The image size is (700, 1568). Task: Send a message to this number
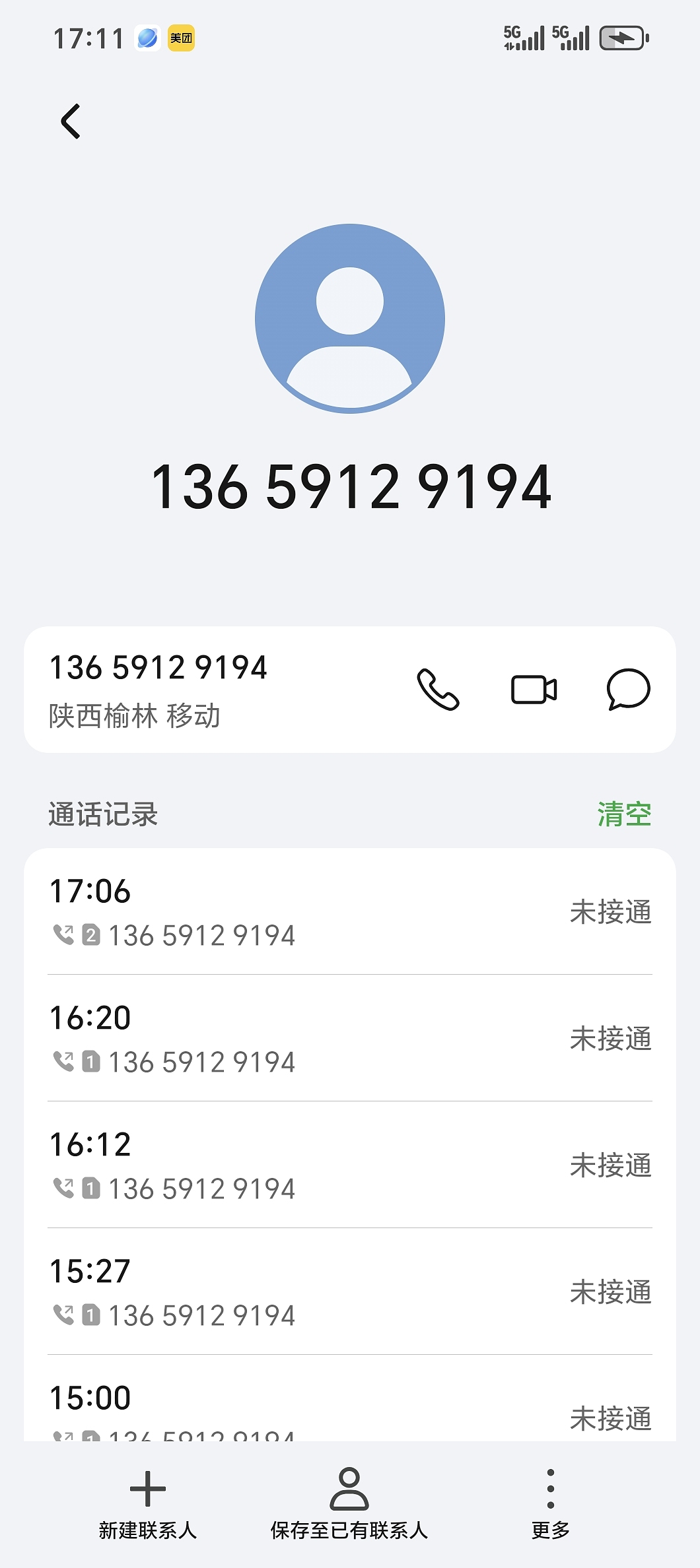(x=628, y=690)
